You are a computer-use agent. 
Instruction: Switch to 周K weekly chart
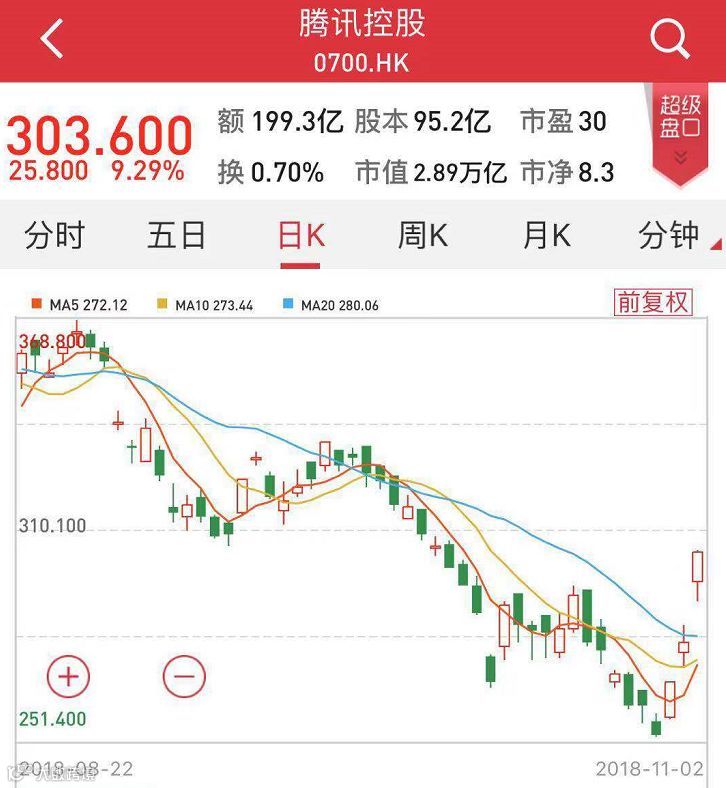(422, 236)
